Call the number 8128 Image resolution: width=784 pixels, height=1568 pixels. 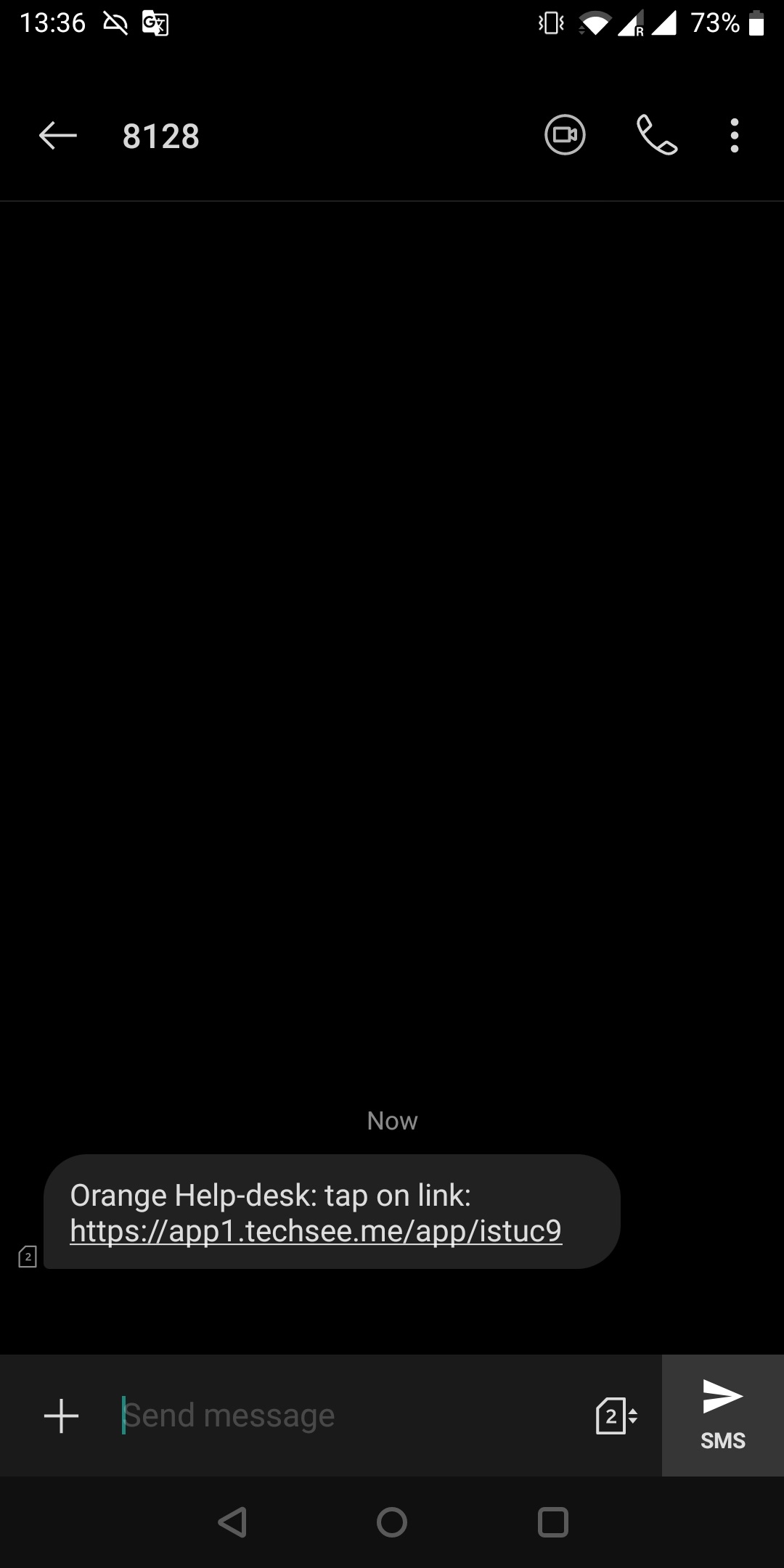click(657, 135)
